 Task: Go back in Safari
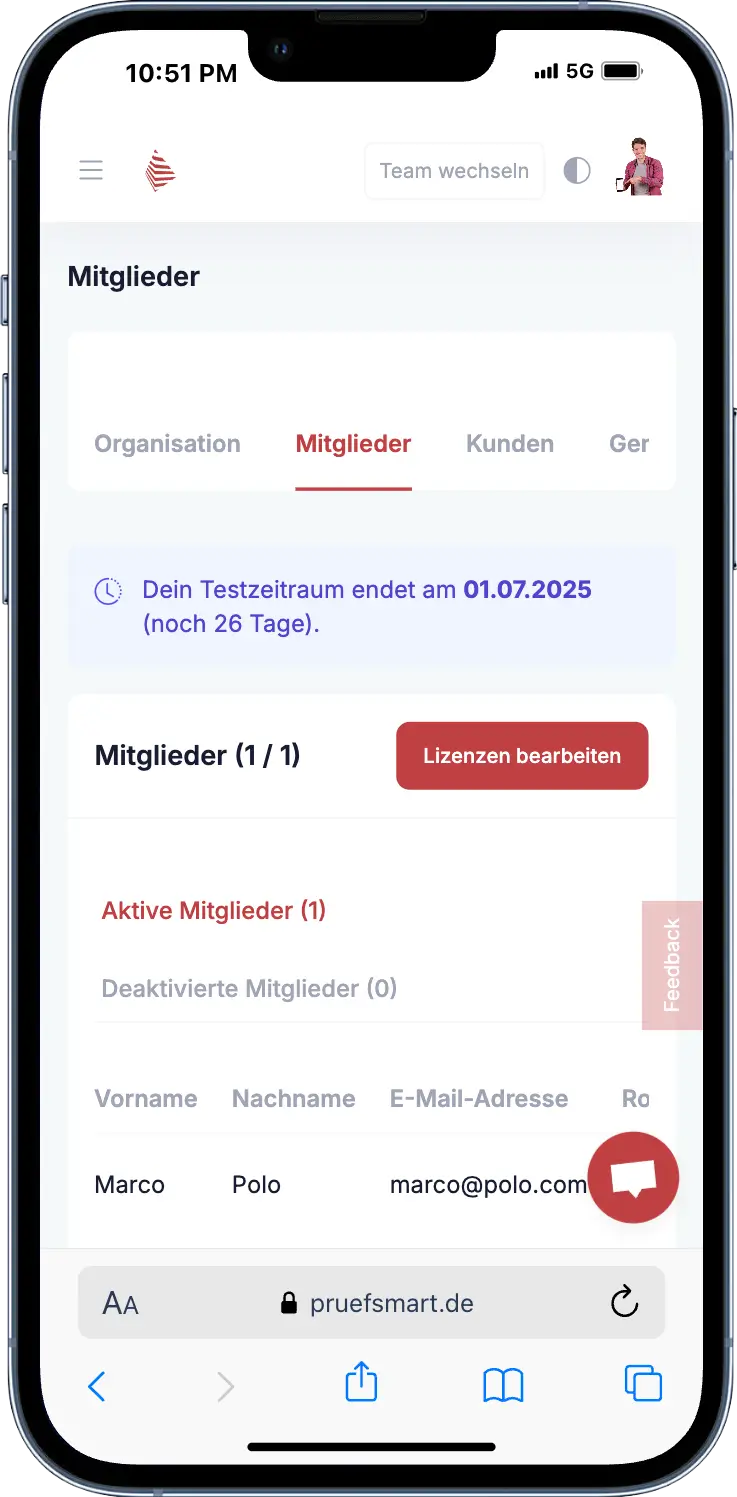pyautogui.click(x=97, y=1386)
